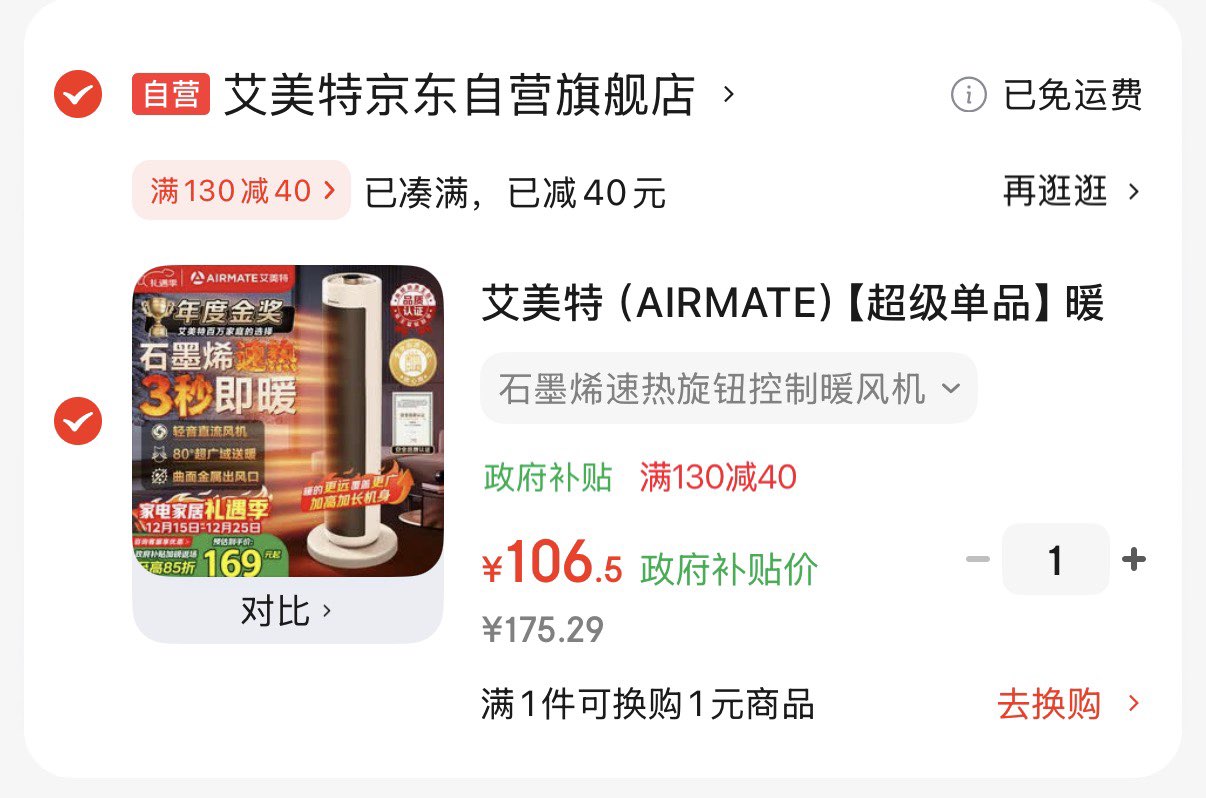View the 已免运费 shipping info icon
Image resolution: width=1206 pixels, height=798 pixels.
tap(968, 96)
